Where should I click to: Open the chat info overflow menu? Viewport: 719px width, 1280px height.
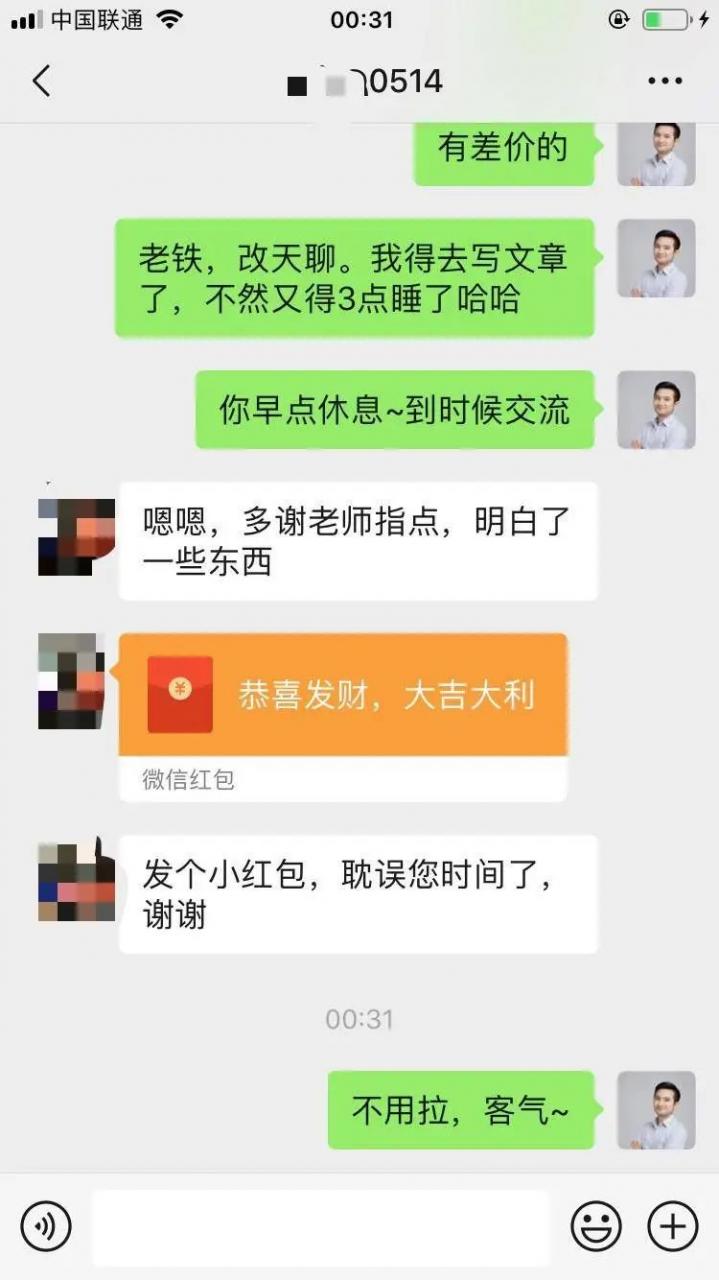pyautogui.click(x=665, y=82)
